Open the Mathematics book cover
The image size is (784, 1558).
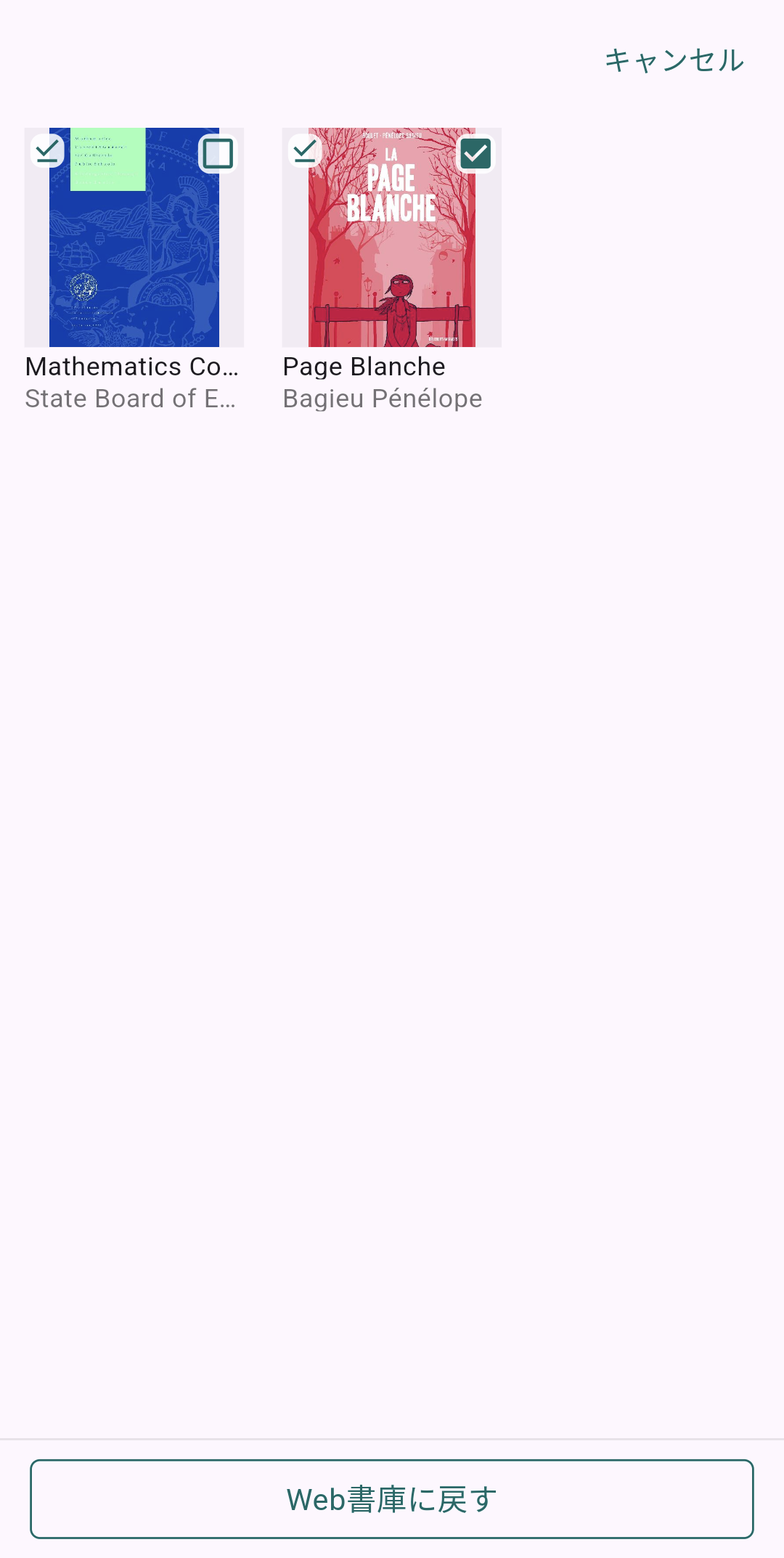point(134,237)
